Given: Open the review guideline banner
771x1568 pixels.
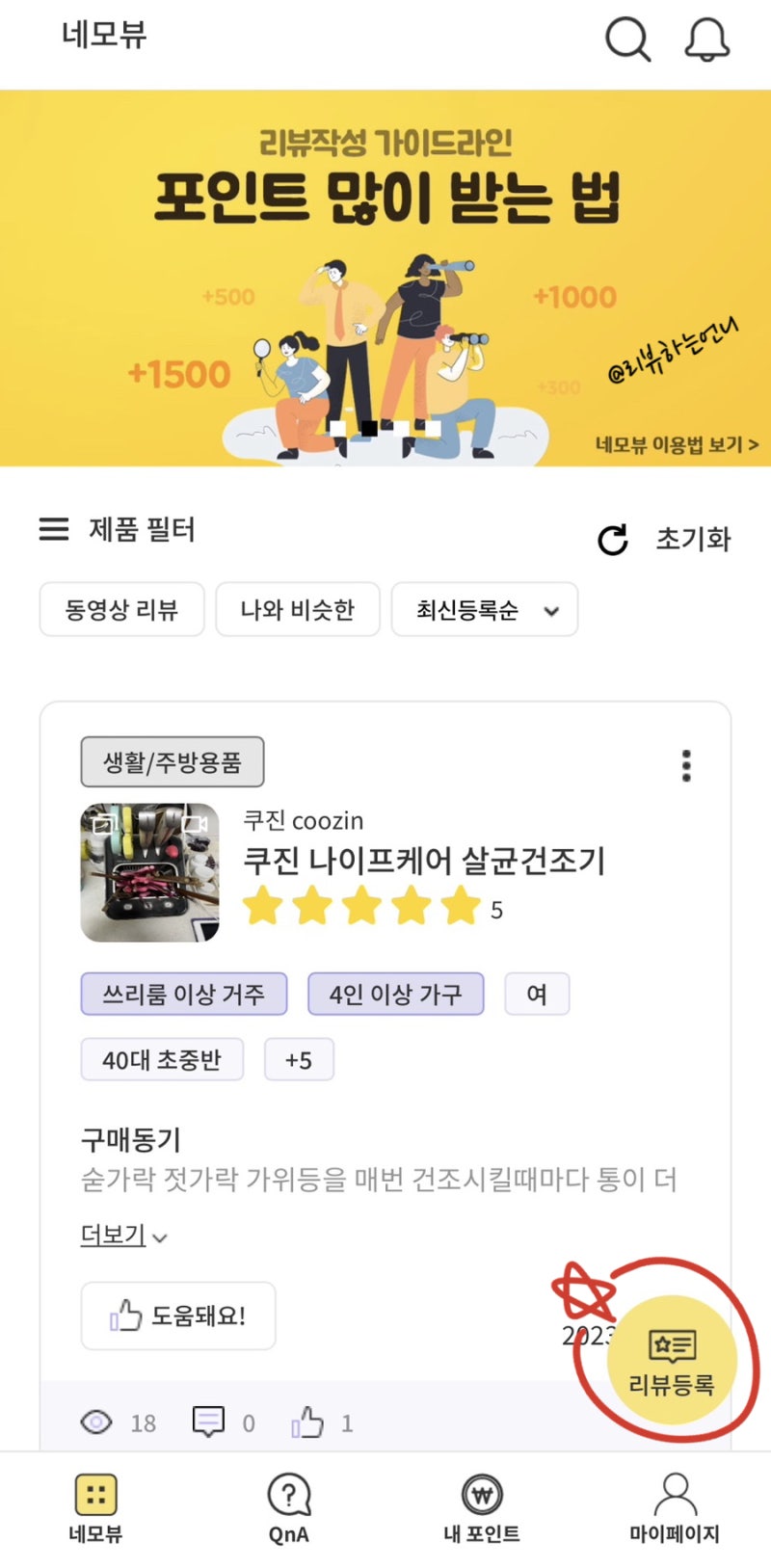Looking at the screenshot, I should tap(385, 278).
